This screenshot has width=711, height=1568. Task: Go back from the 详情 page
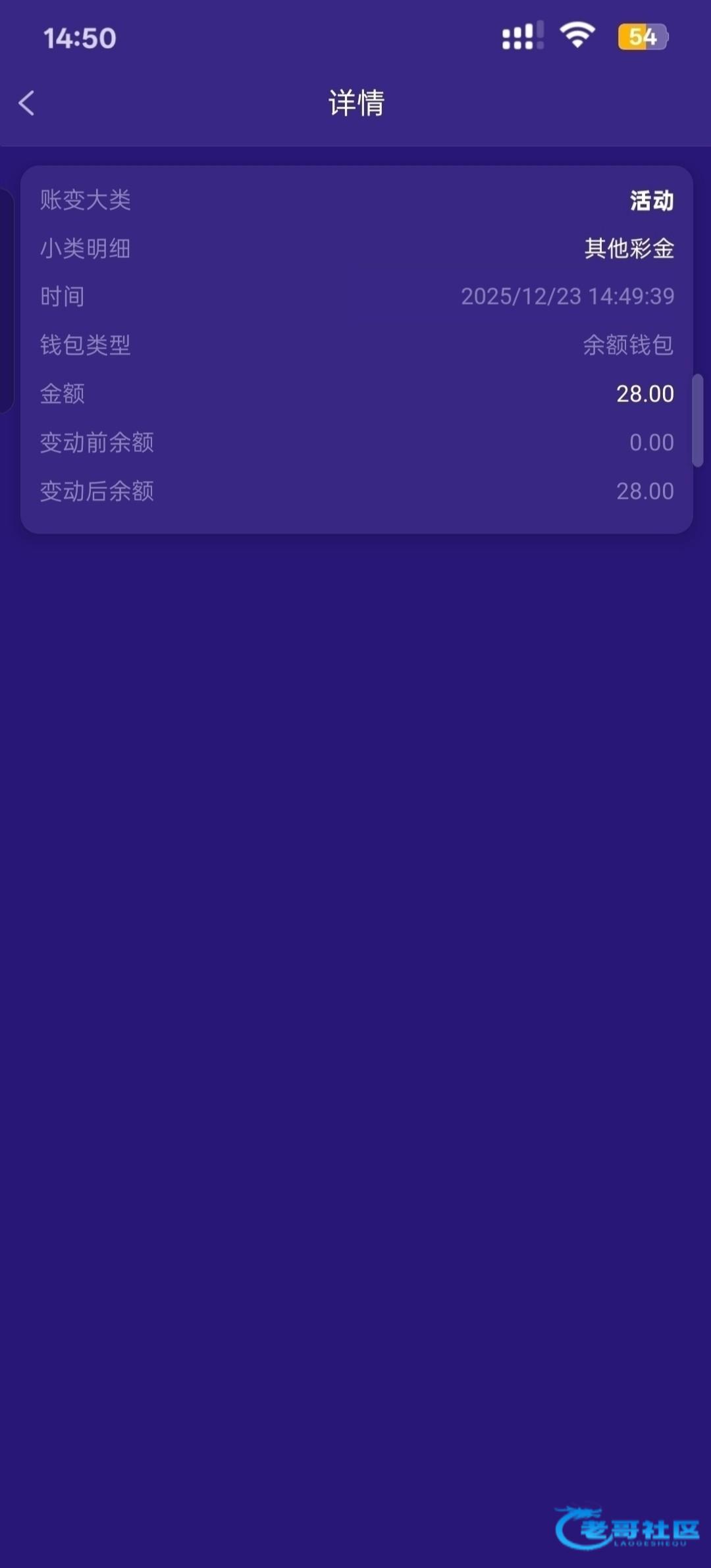click(x=27, y=103)
